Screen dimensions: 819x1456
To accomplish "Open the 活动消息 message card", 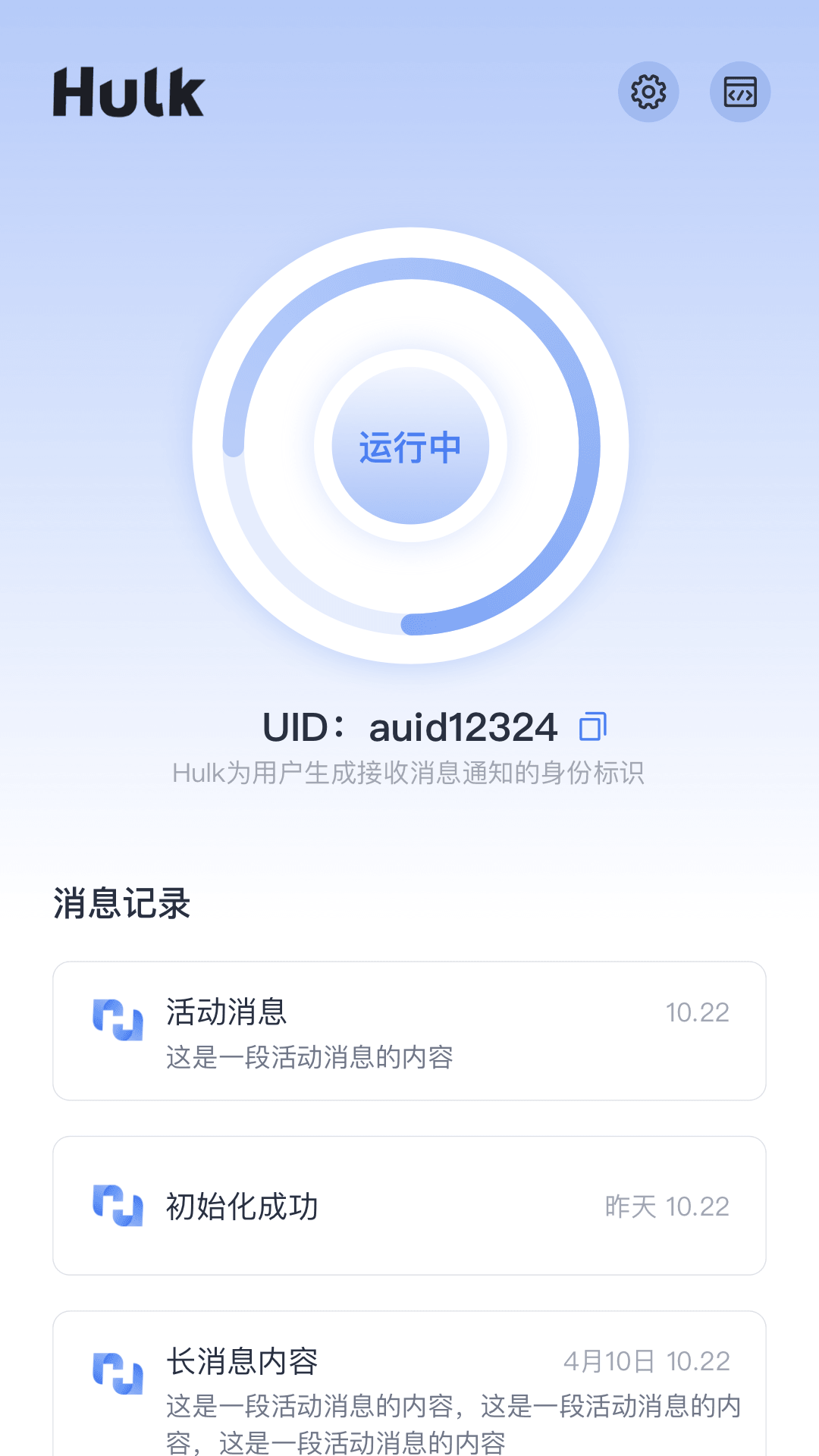I will (x=409, y=1031).
